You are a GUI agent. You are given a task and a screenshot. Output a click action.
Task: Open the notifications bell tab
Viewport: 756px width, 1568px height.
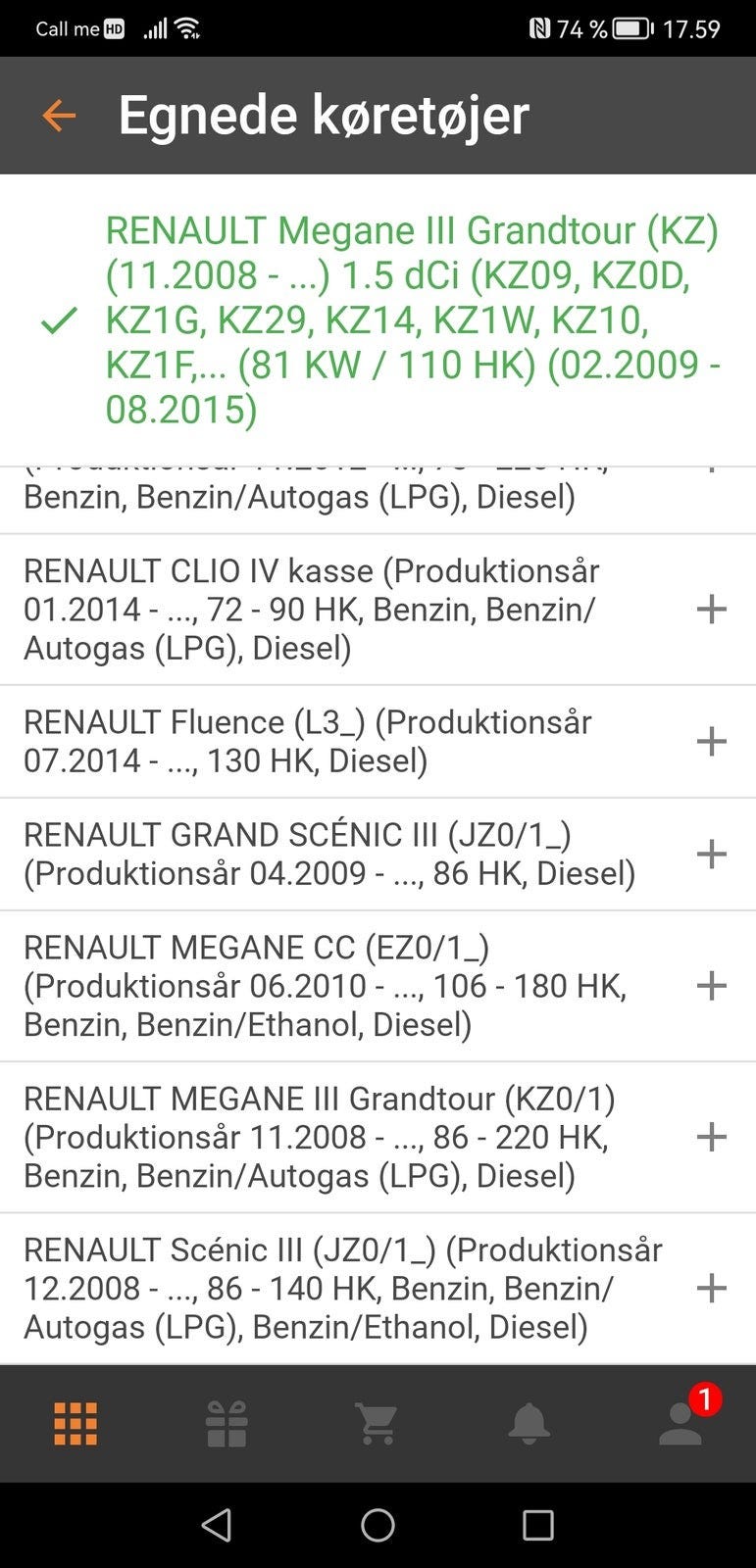[x=529, y=1423]
